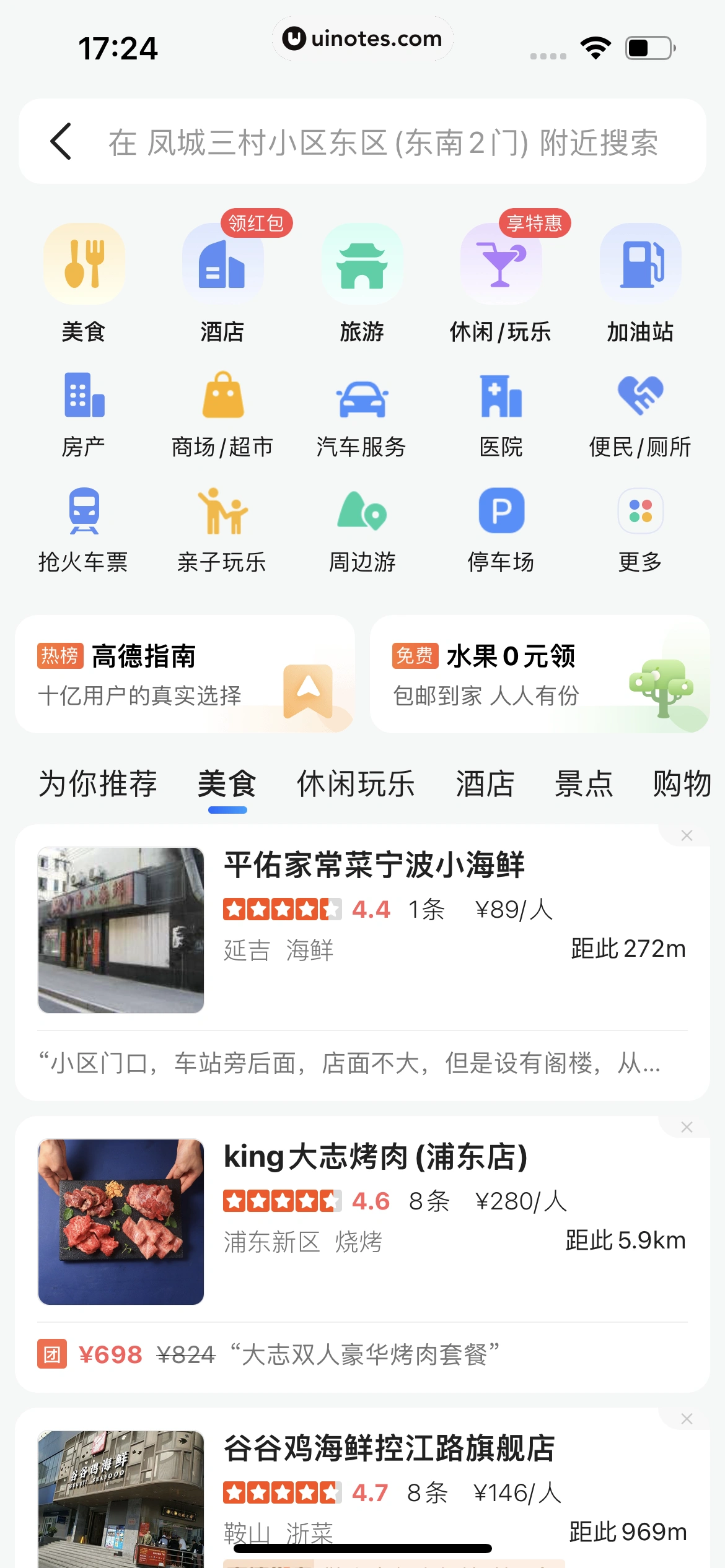725x1568 pixels.
Task: Go back using the arrow icon
Action: [61, 142]
